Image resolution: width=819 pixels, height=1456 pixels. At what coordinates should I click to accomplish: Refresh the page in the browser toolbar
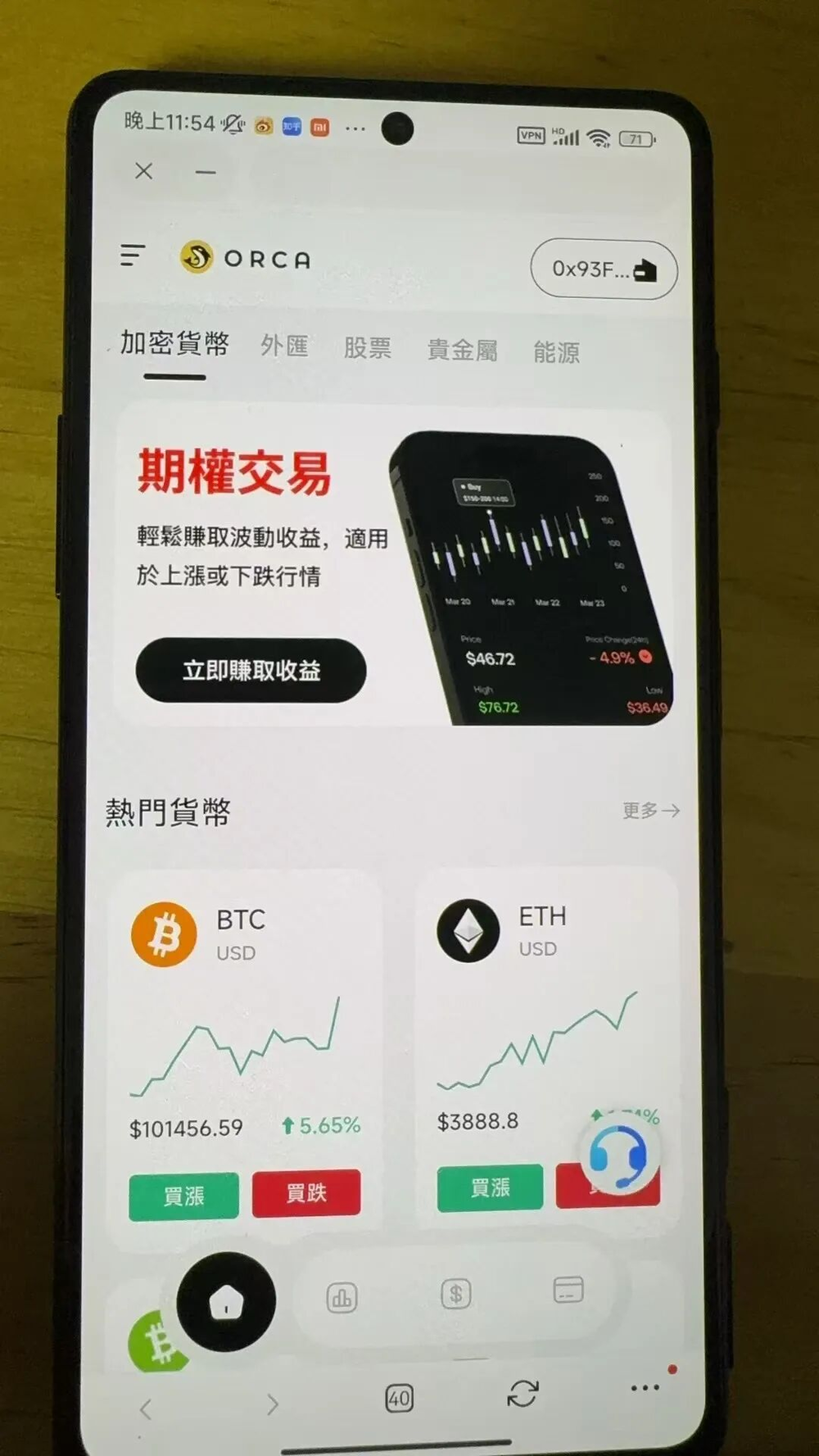(523, 1394)
